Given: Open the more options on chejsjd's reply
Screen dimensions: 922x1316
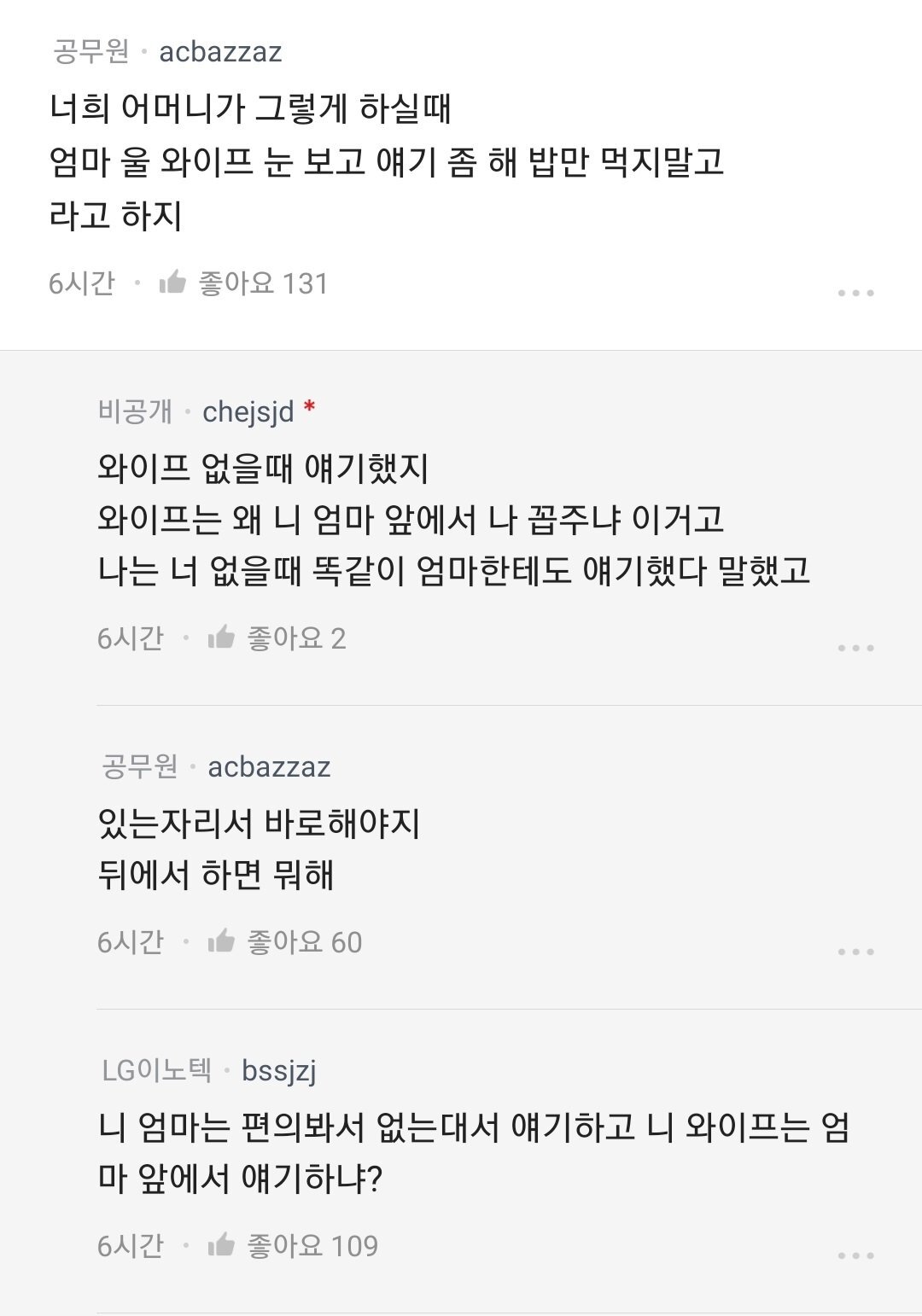Looking at the screenshot, I should (855, 648).
